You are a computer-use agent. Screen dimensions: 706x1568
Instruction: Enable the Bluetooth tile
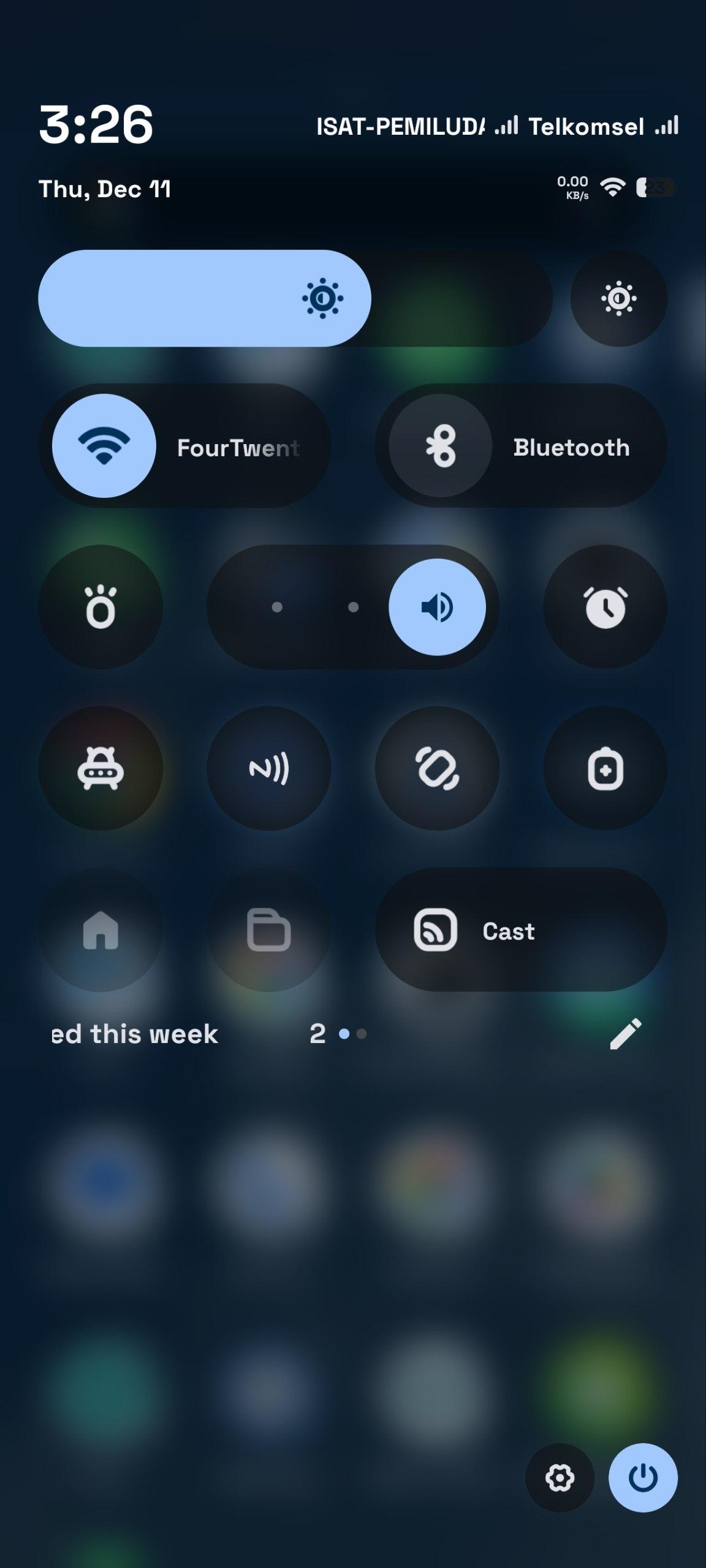coord(441,446)
